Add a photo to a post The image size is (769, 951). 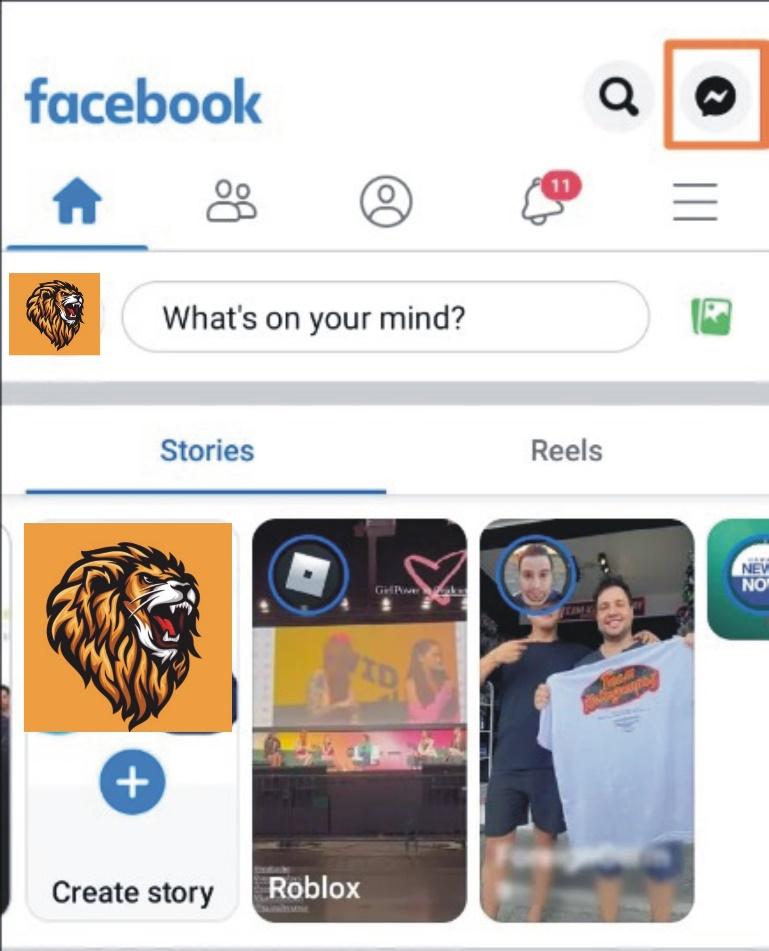tap(711, 318)
